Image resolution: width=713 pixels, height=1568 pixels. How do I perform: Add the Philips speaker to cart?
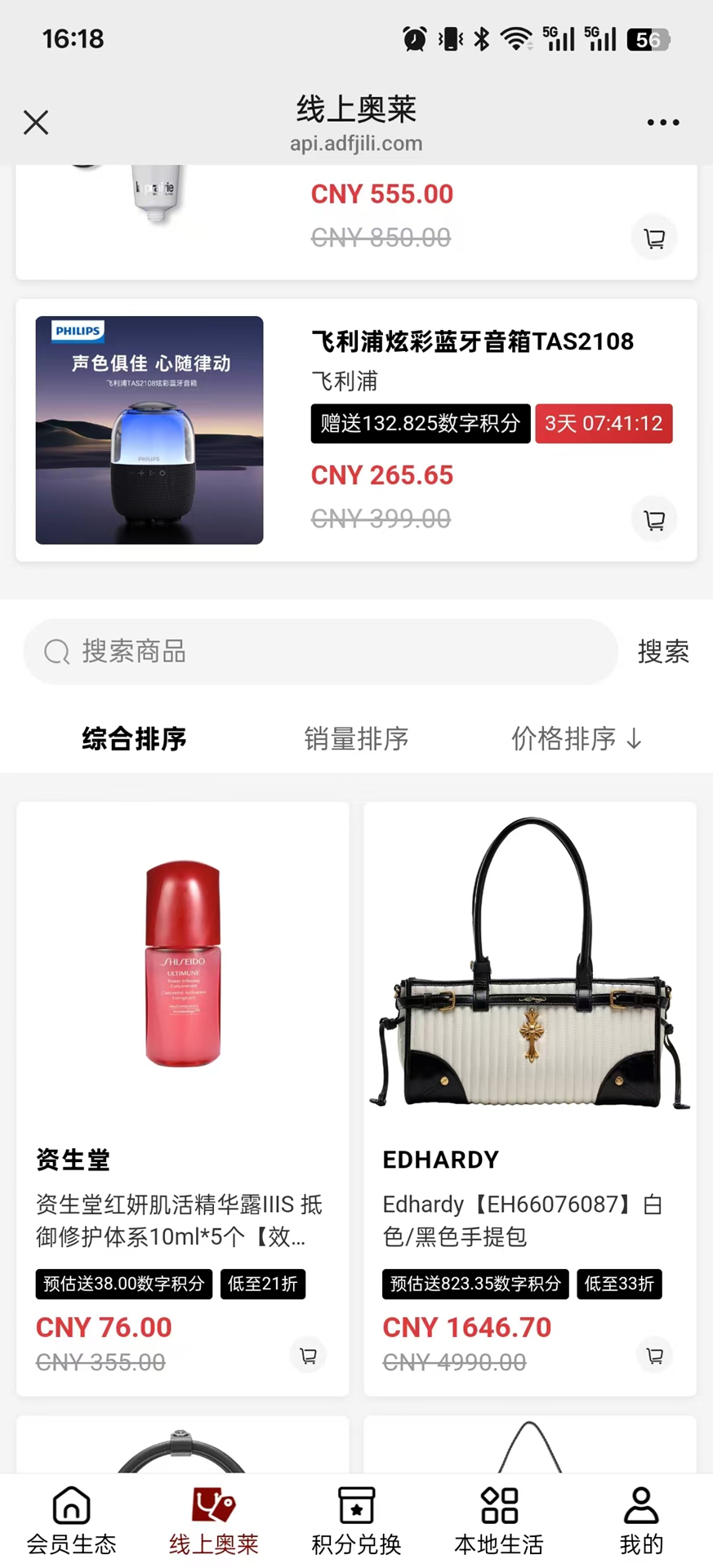(x=654, y=519)
